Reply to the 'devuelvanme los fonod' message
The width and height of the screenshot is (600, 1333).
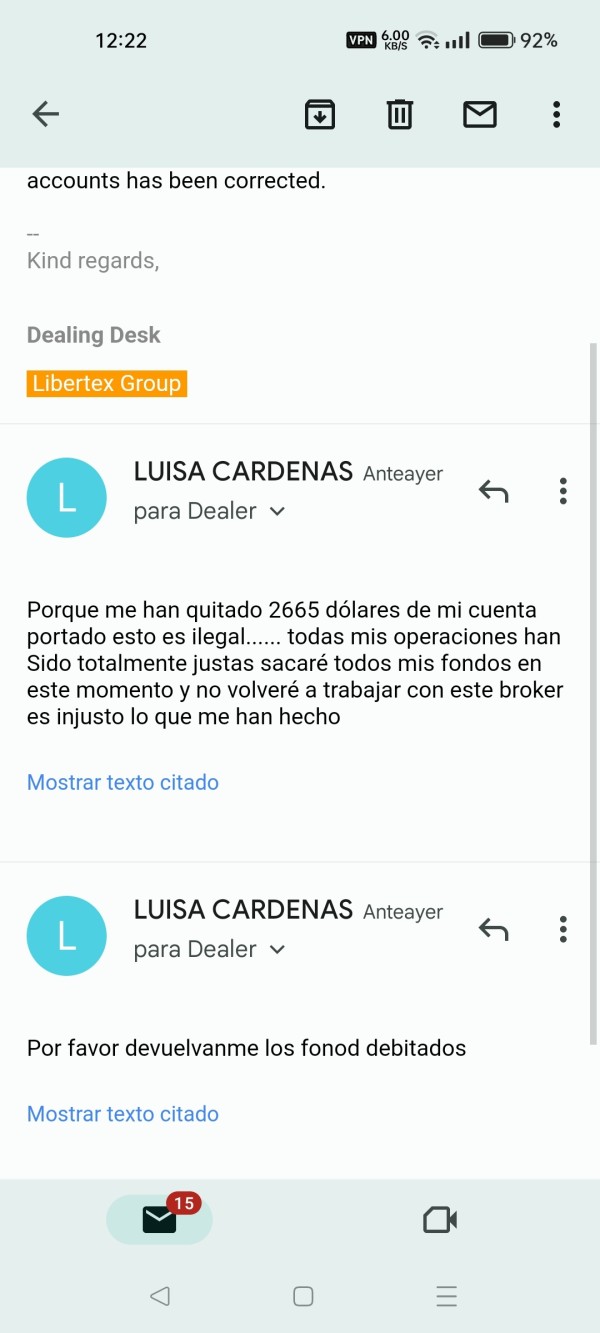494,929
